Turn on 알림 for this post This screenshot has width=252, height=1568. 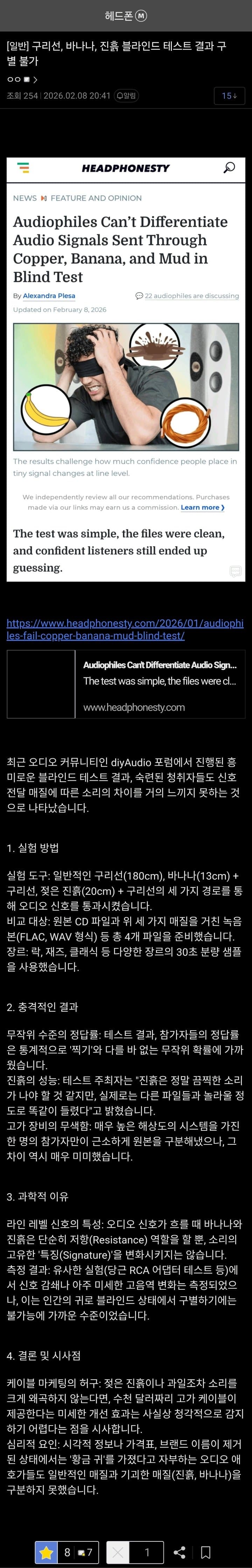pos(126,96)
